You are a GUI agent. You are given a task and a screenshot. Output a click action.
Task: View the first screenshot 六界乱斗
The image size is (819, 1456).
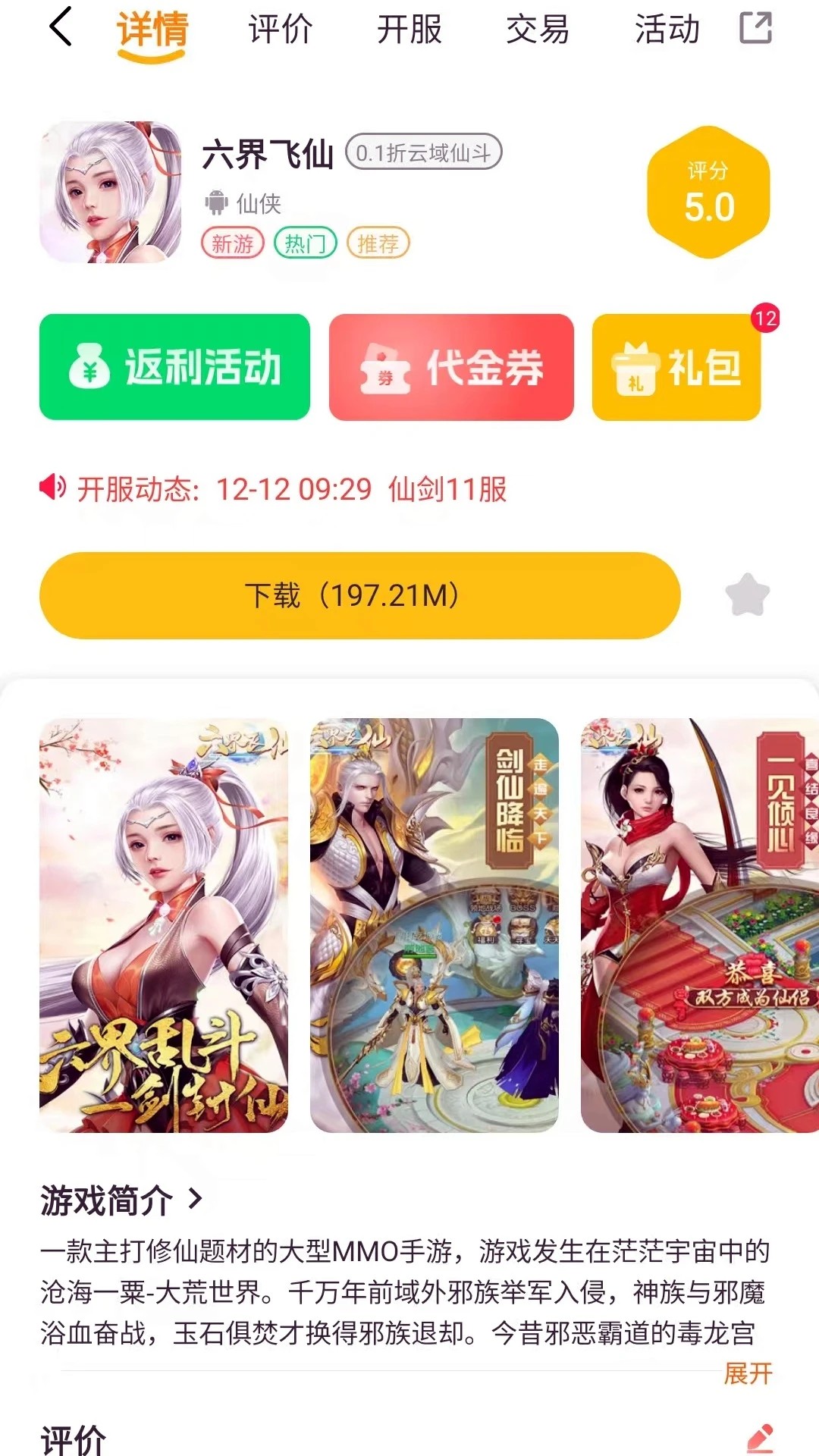coord(164,925)
